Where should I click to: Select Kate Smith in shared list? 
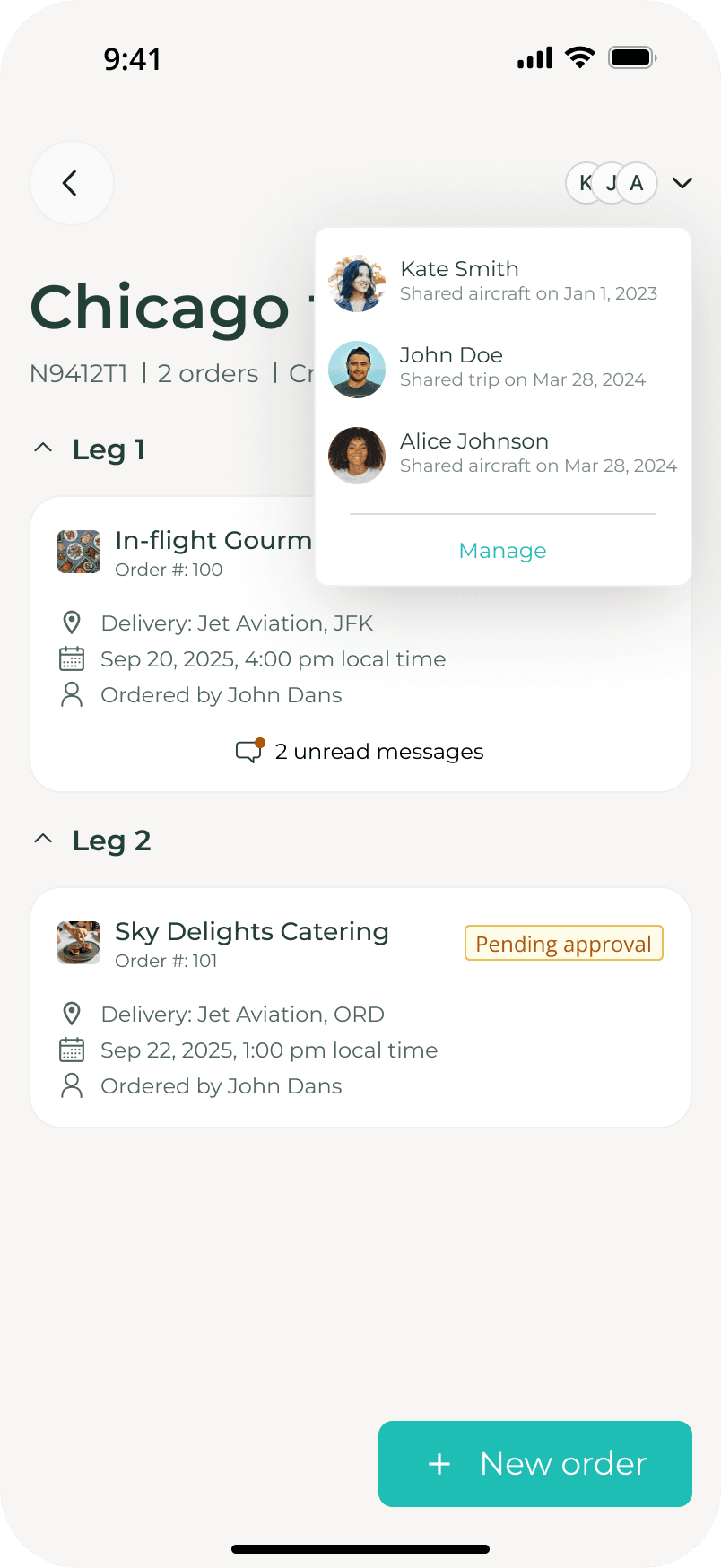pyautogui.click(x=502, y=281)
